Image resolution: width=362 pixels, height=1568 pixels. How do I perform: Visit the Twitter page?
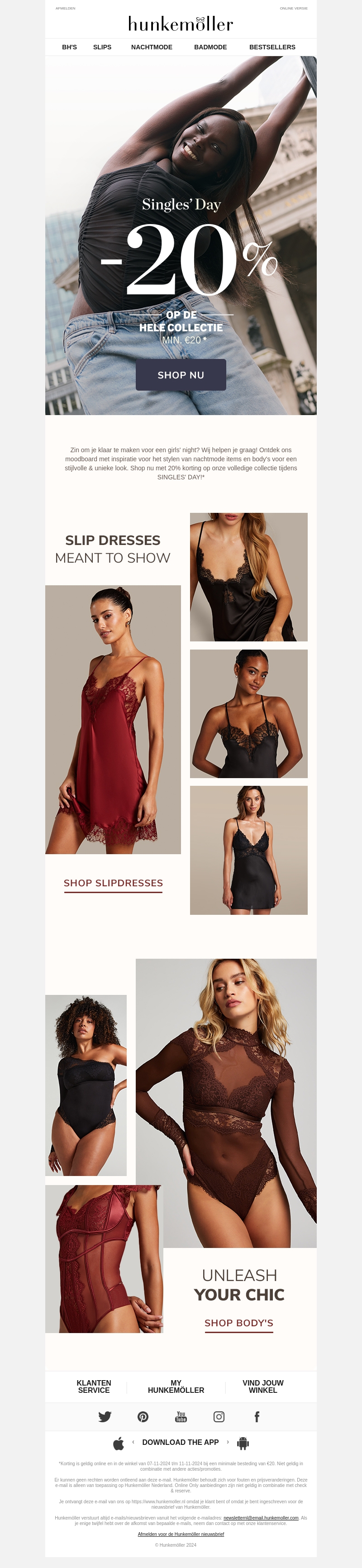coord(105,1417)
